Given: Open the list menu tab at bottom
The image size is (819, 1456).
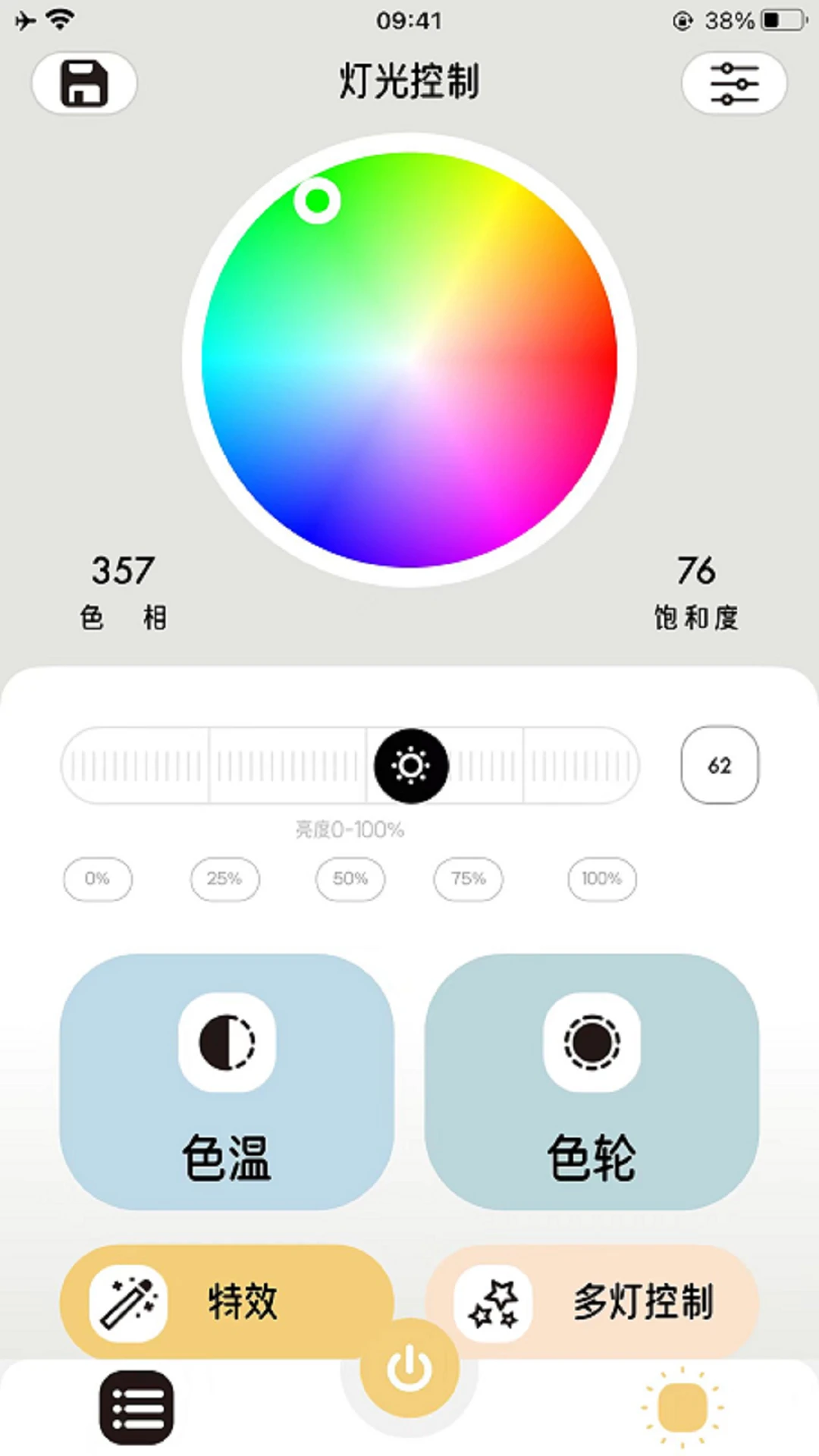Looking at the screenshot, I should (136, 1407).
